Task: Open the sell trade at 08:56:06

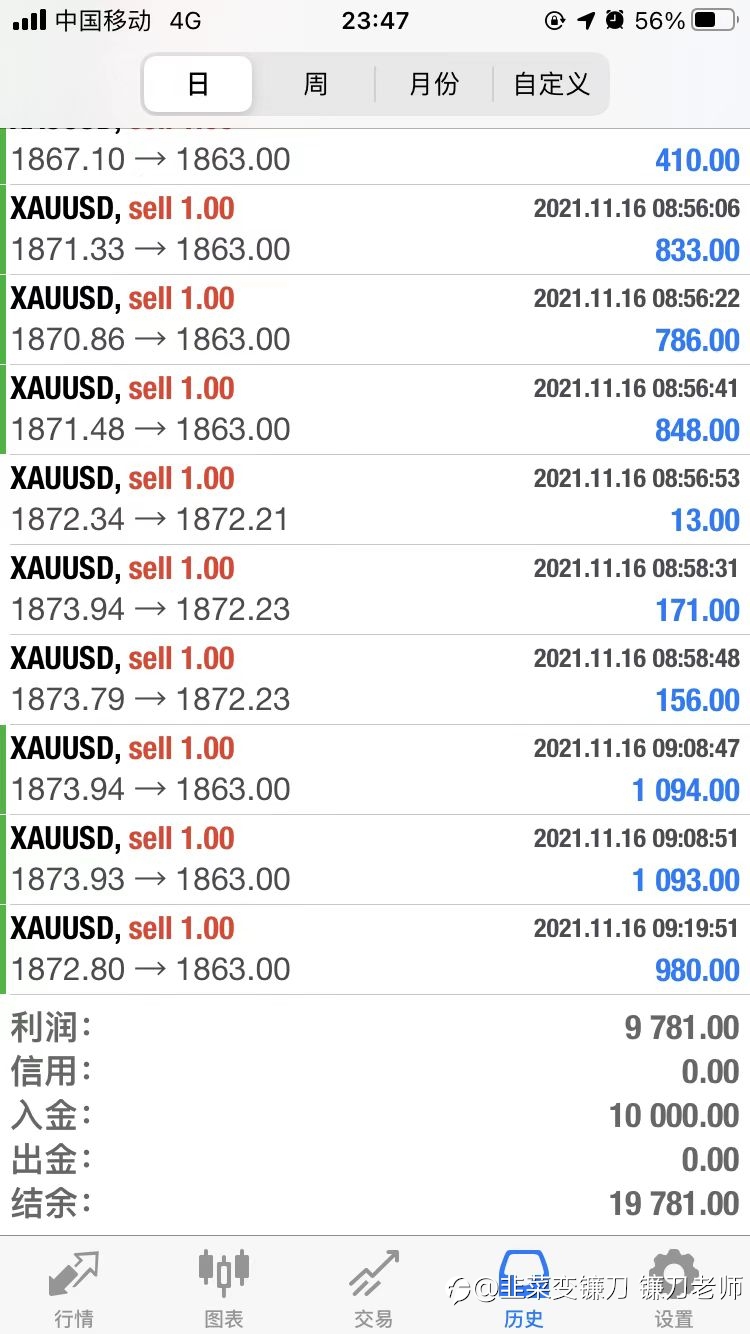Action: (x=375, y=230)
